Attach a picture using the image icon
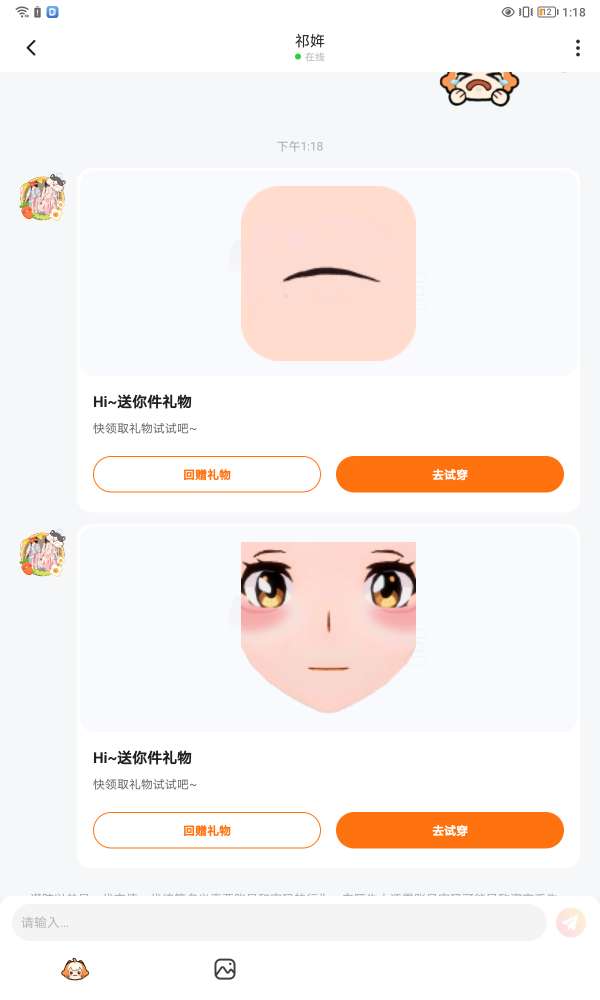Viewport: 600px width, 1000px height. tap(225, 969)
